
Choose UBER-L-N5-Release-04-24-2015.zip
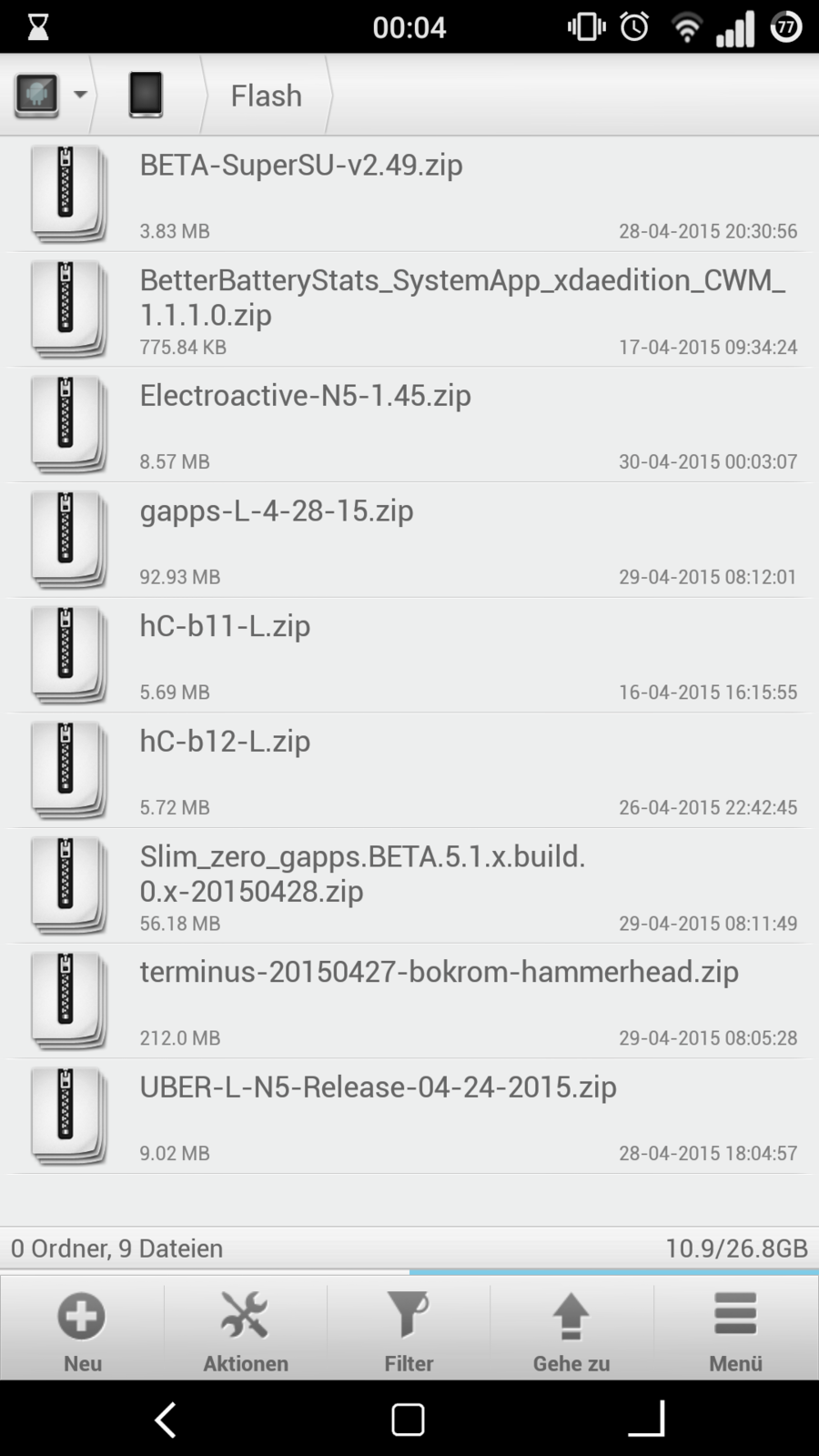(409, 1117)
